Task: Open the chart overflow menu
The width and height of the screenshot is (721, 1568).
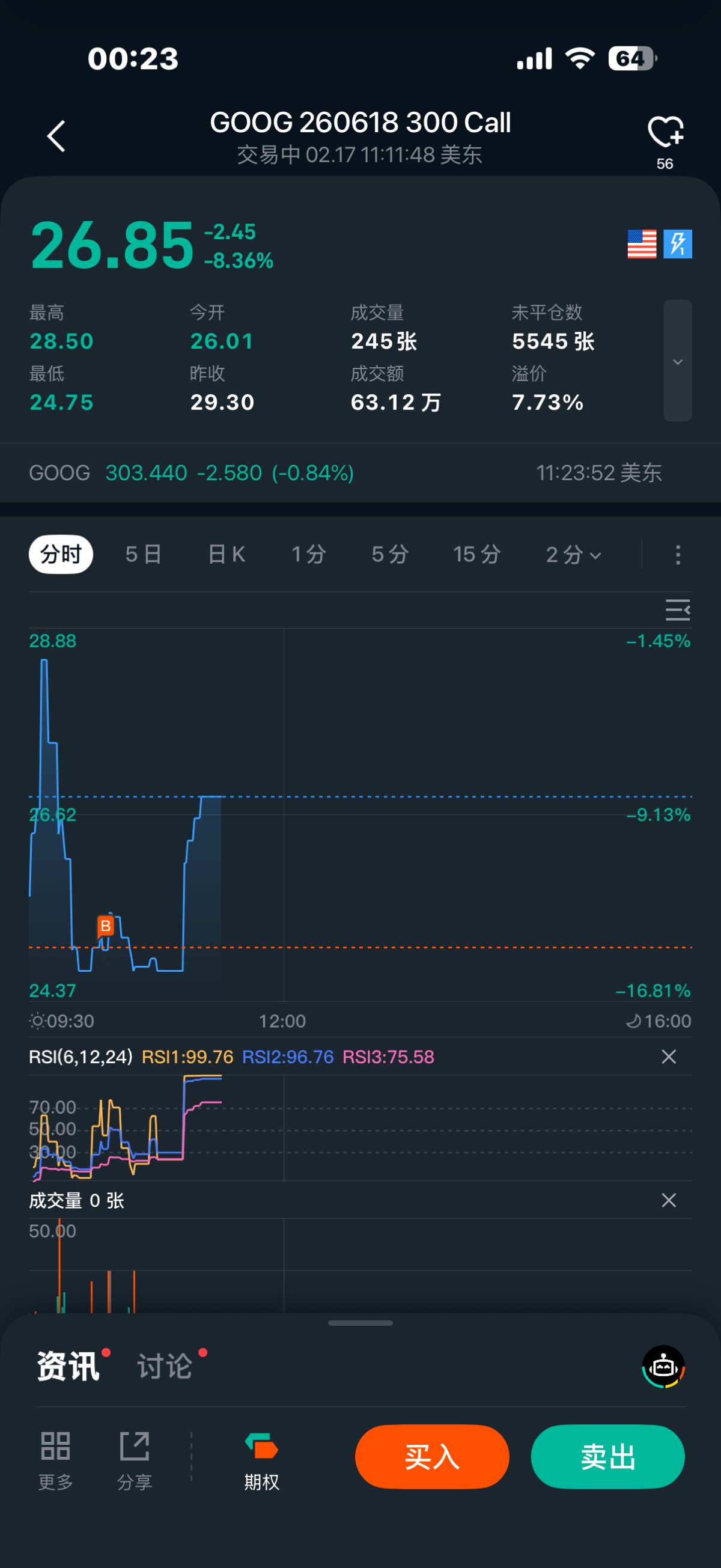Action: click(x=678, y=555)
